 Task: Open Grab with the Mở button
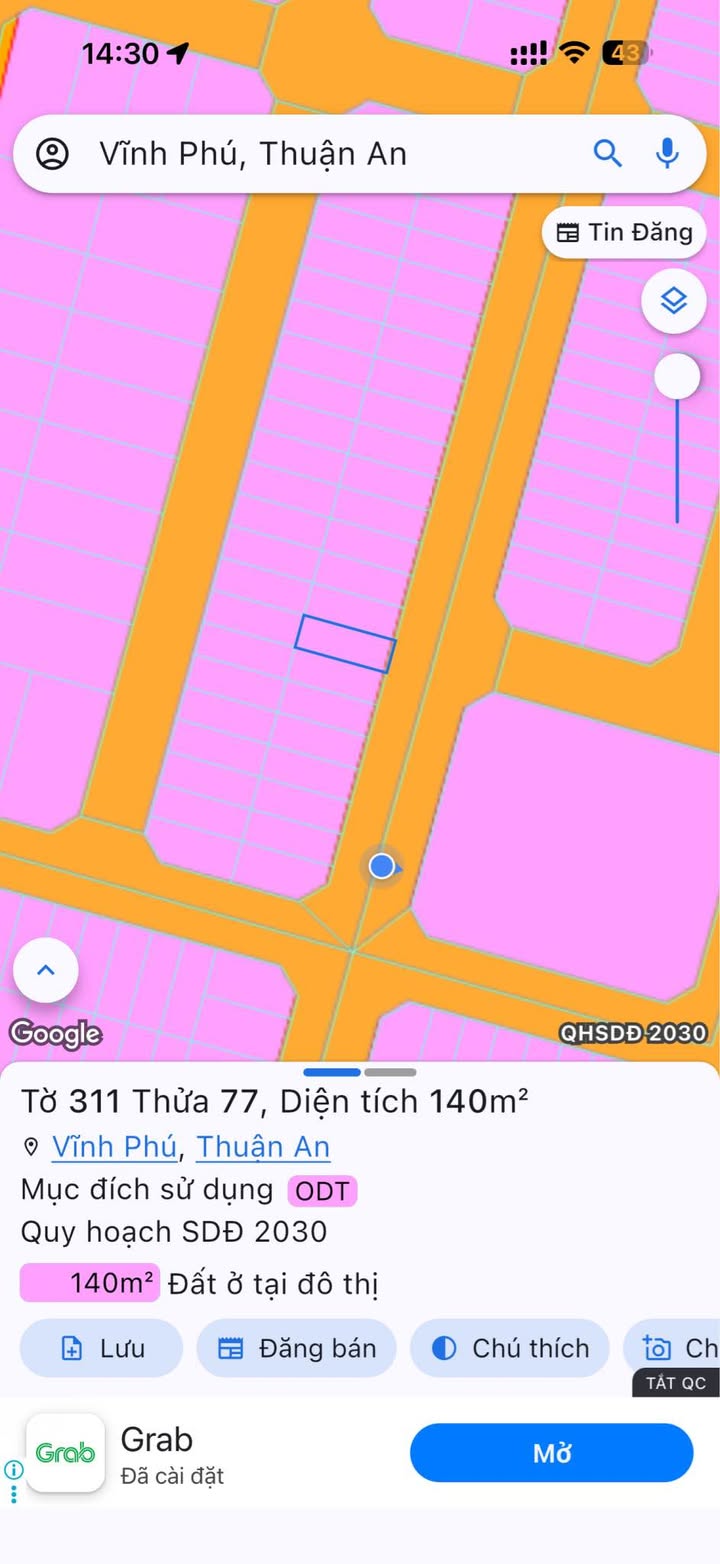pos(551,1453)
